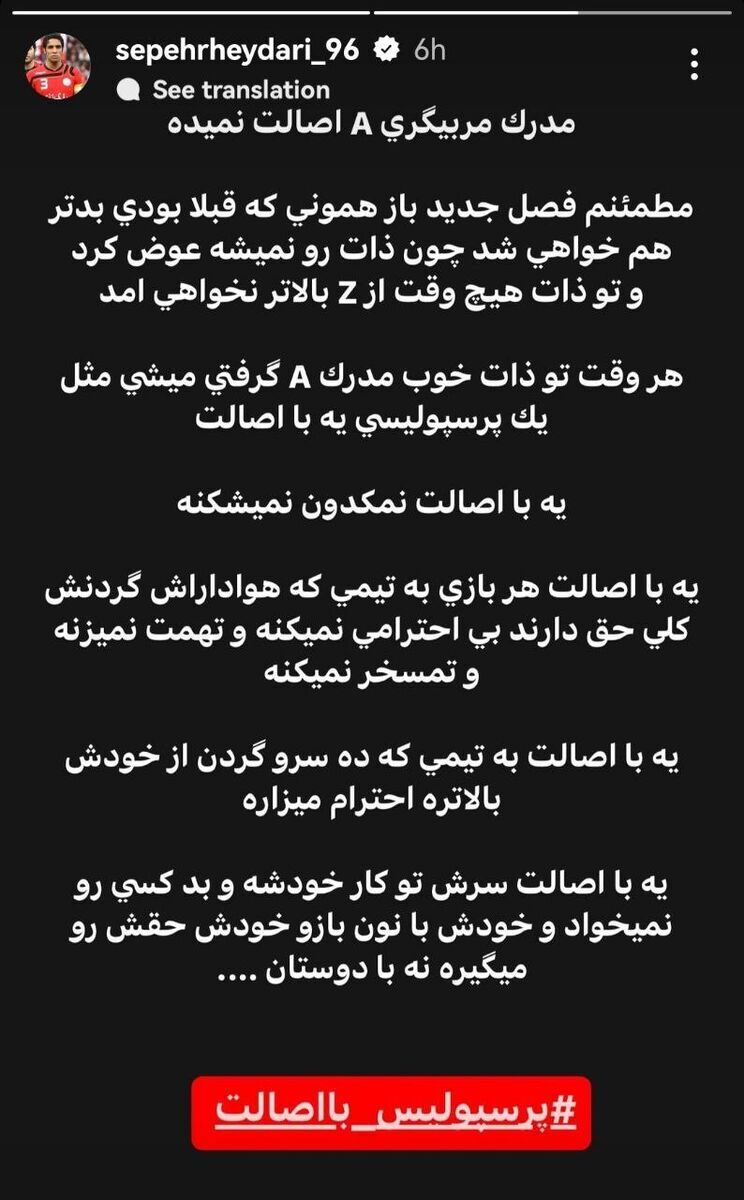Image resolution: width=744 pixels, height=1200 pixels.
Task: Expand the story text translation
Action: pos(222,90)
